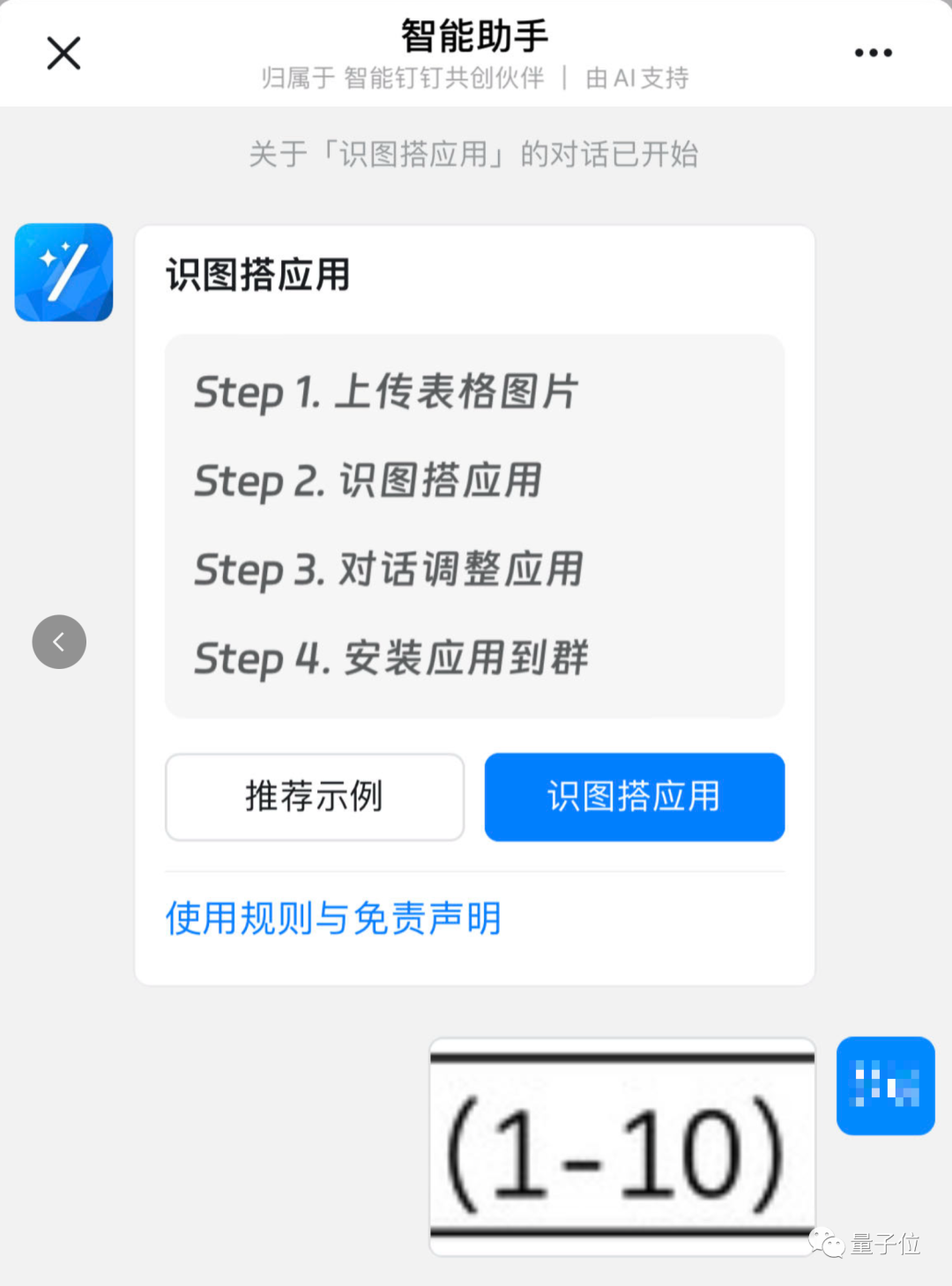The width and height of the screenshot is (952, 1286).
Task: Click the conversation start notice text
Action: pos(474,154)
